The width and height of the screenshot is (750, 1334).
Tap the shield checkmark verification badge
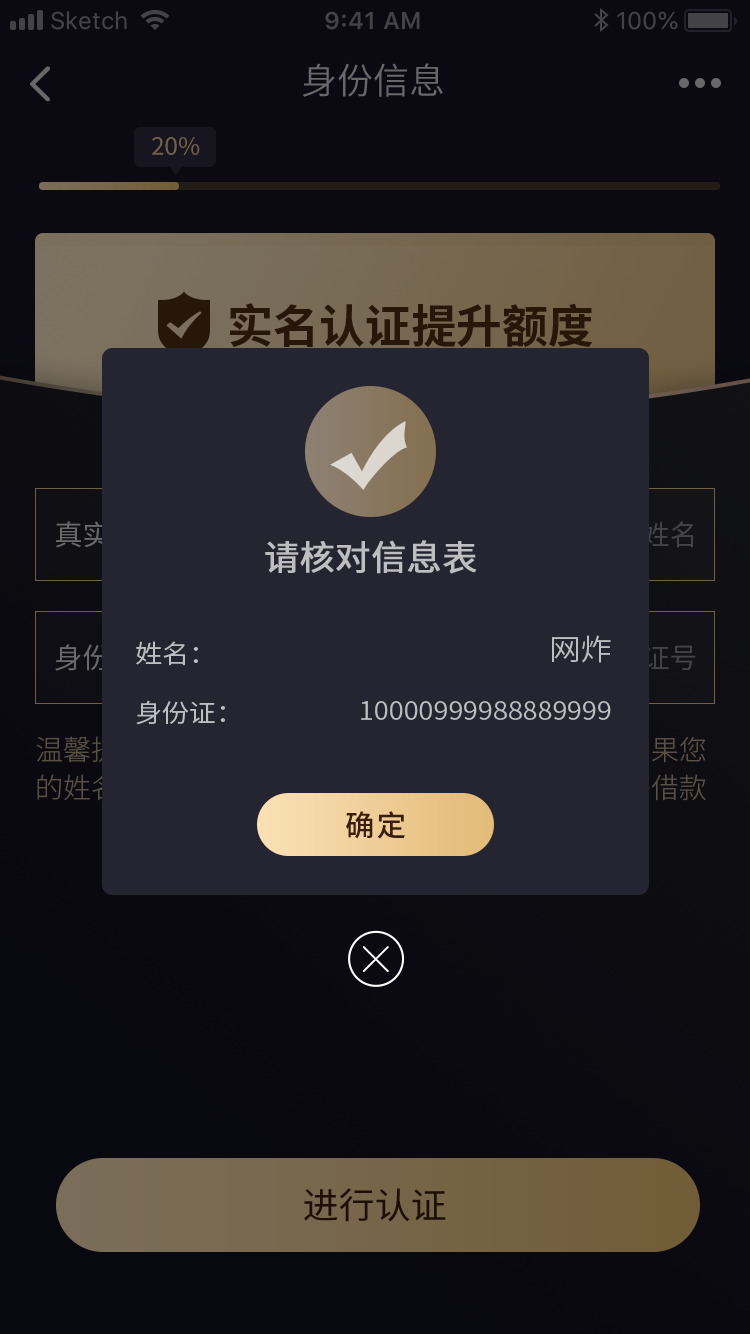(x=183, y=318)
